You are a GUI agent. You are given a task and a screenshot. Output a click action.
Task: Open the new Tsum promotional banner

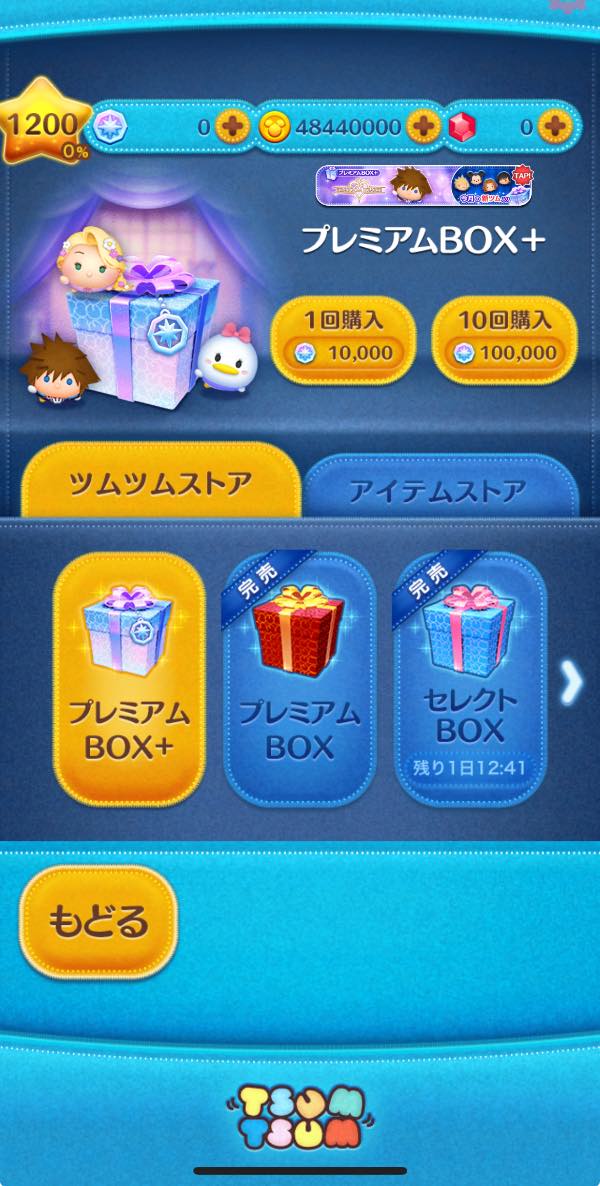(x=424, y=185)
